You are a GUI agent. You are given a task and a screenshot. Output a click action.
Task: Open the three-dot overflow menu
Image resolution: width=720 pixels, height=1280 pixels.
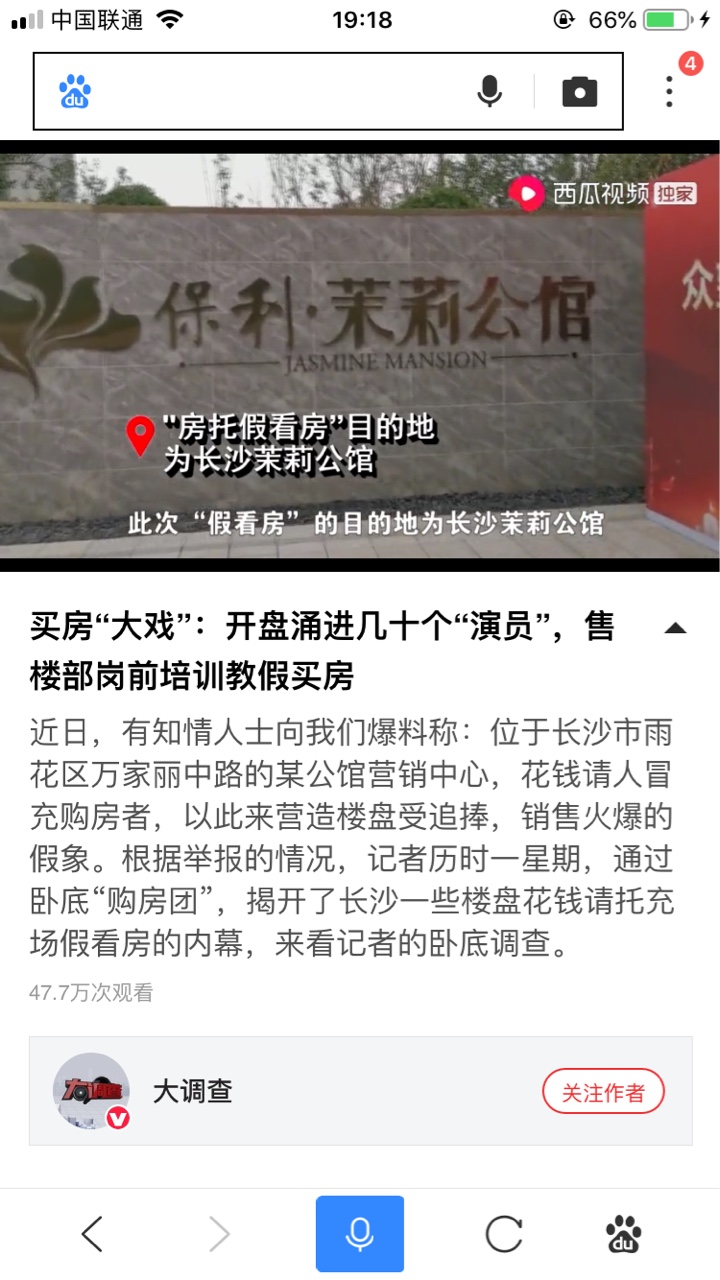click(670, 91)
